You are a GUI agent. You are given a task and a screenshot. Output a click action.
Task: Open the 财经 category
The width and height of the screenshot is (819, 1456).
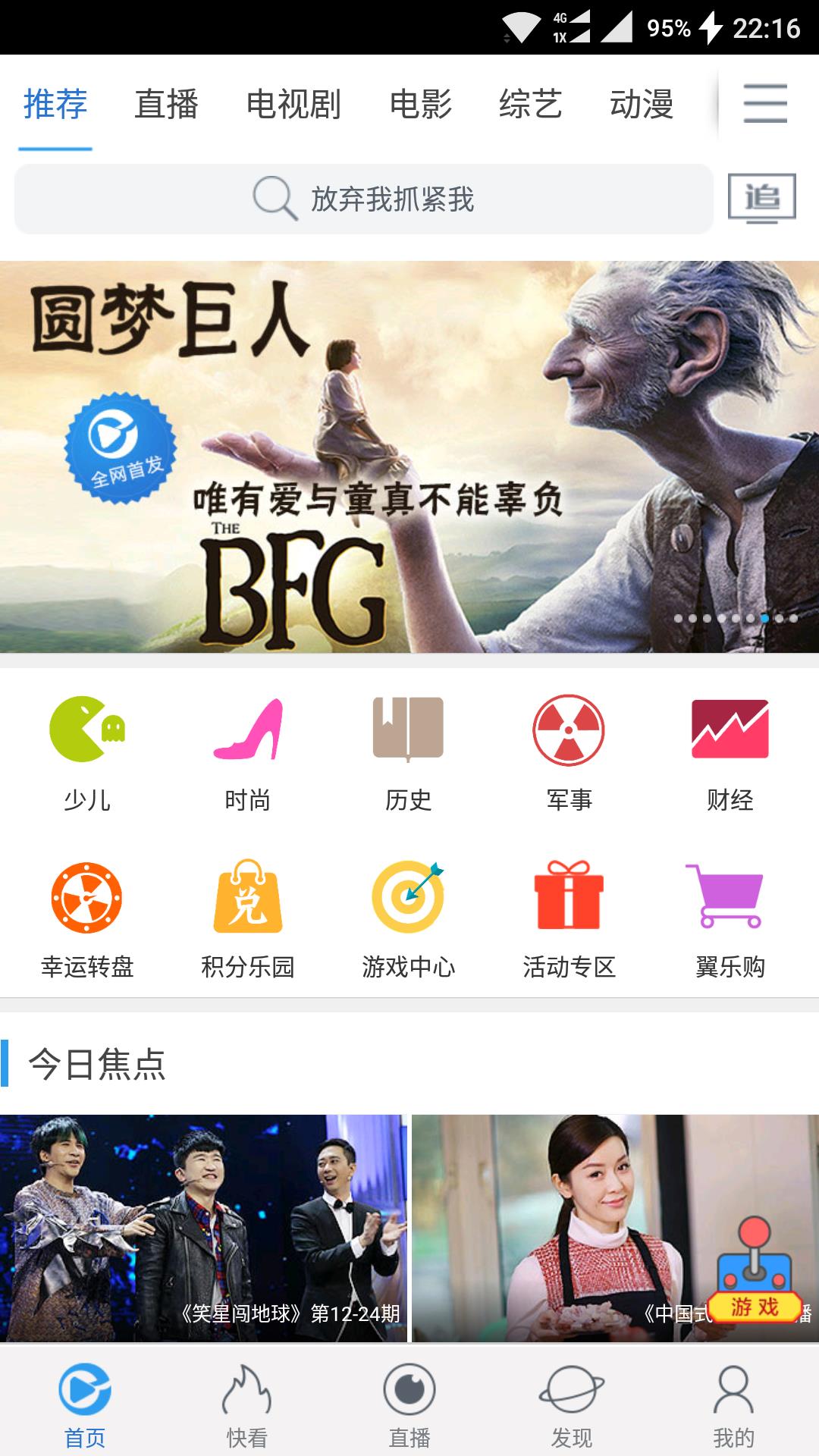coord(730,752)
